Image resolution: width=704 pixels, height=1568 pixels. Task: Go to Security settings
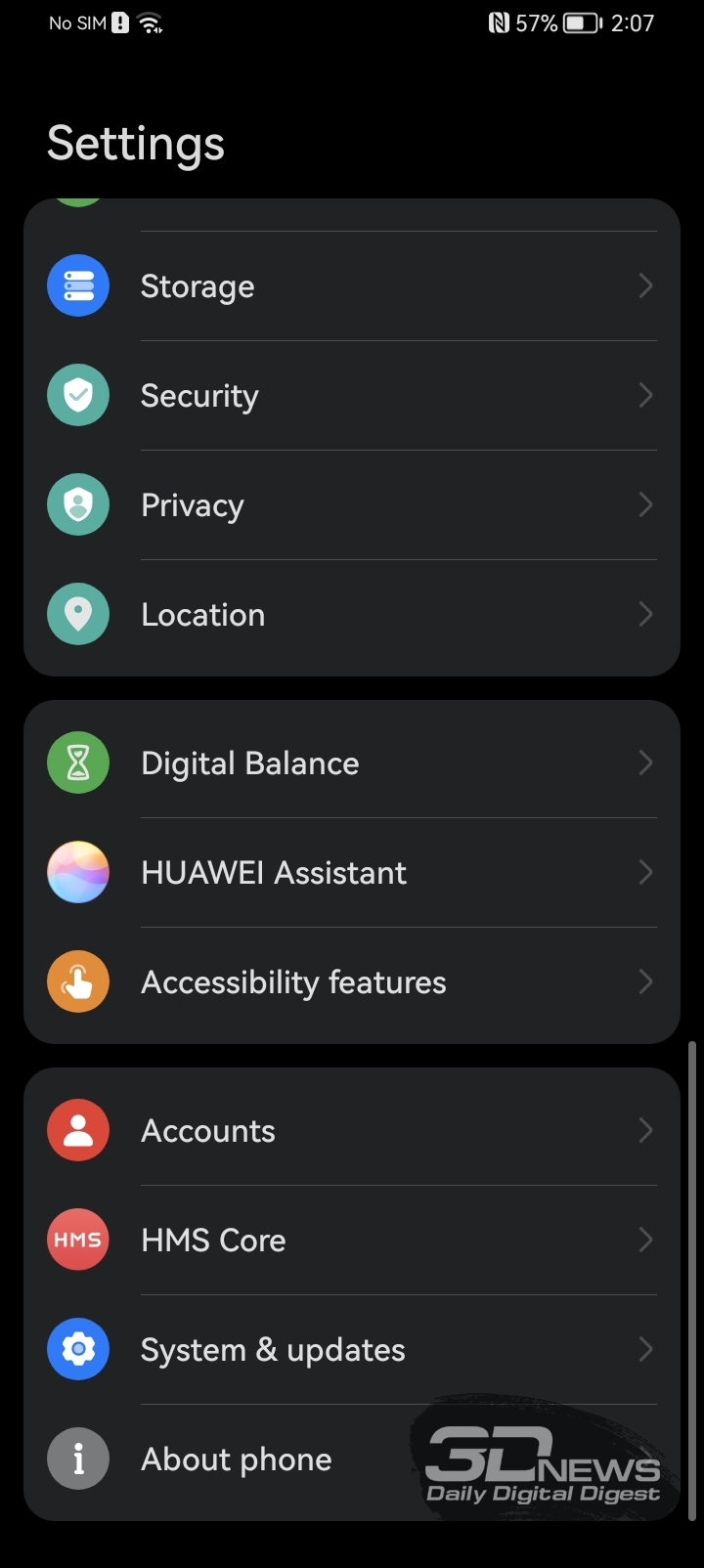point(352,396)
